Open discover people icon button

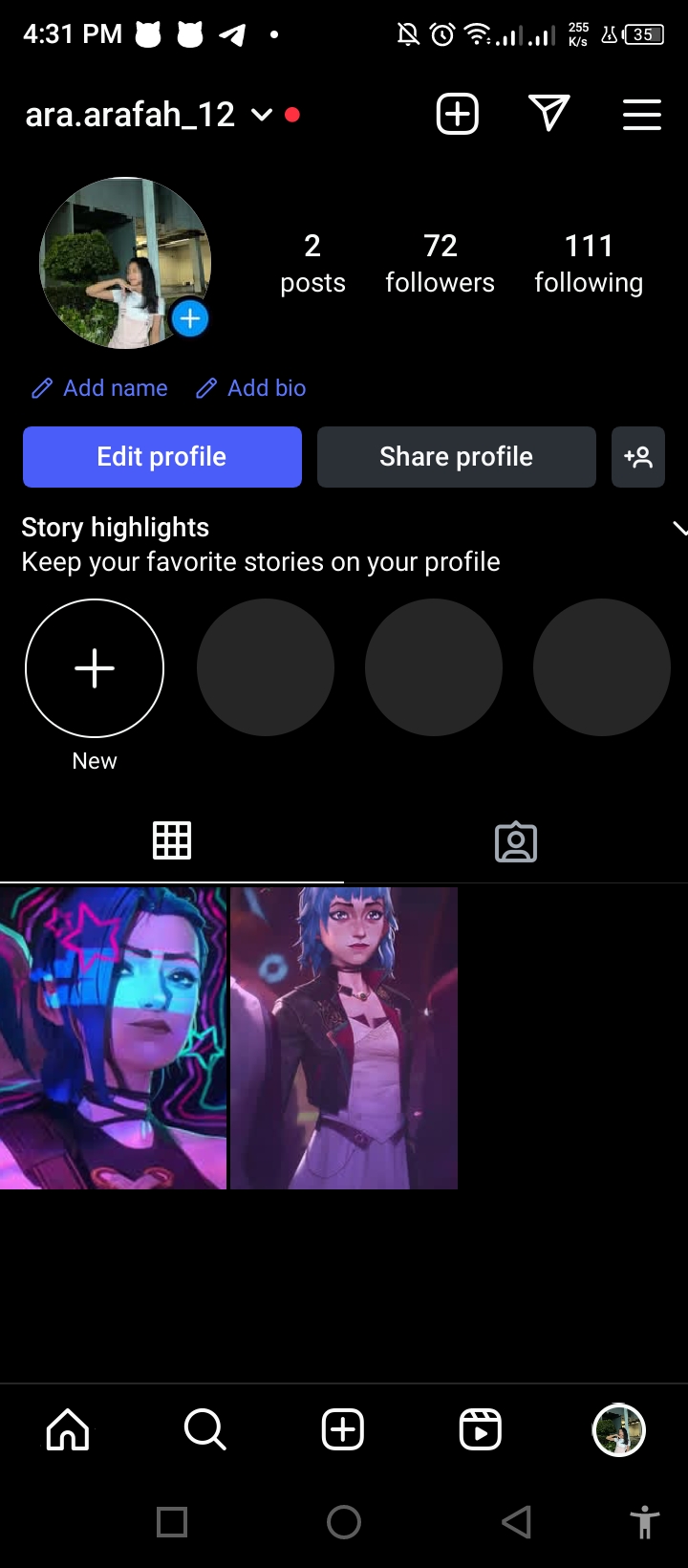637,457
